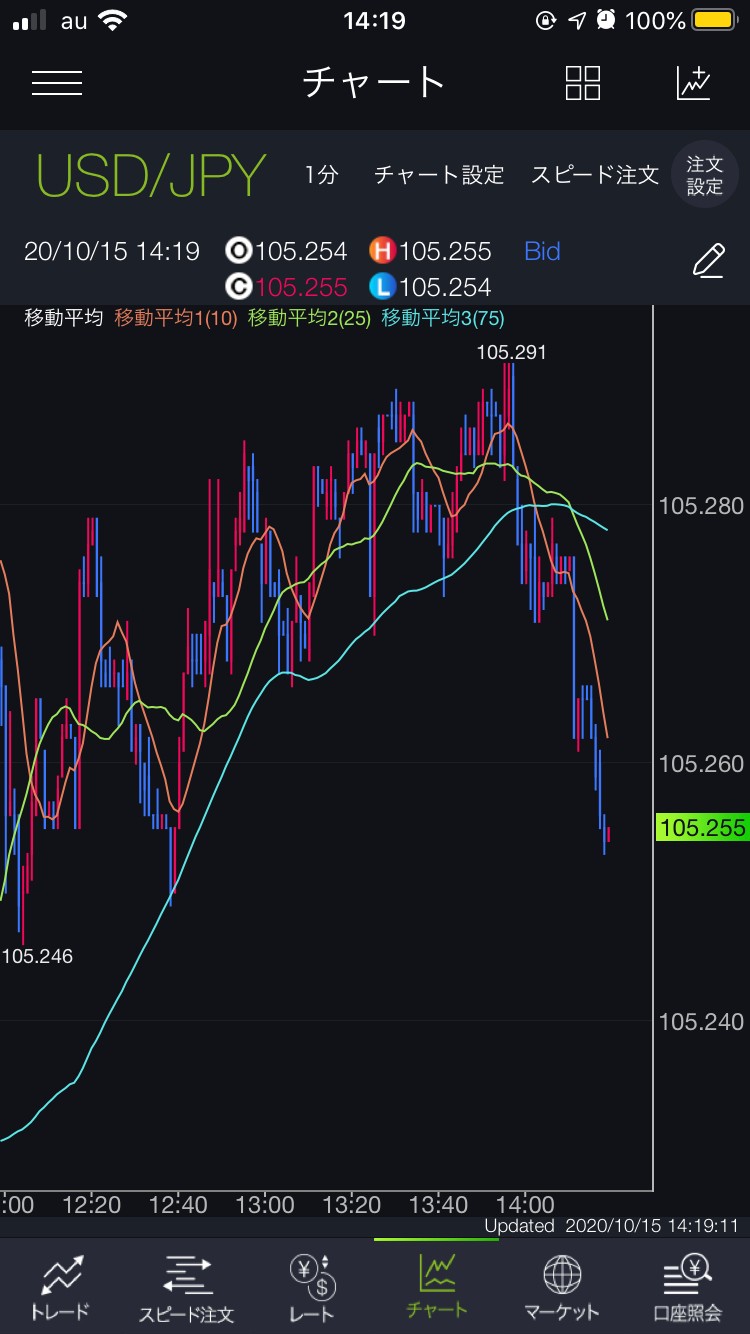Open 注文設定 round button
Image resolution: width=750 pixels, height=1334 pixels.
point(705,175)
